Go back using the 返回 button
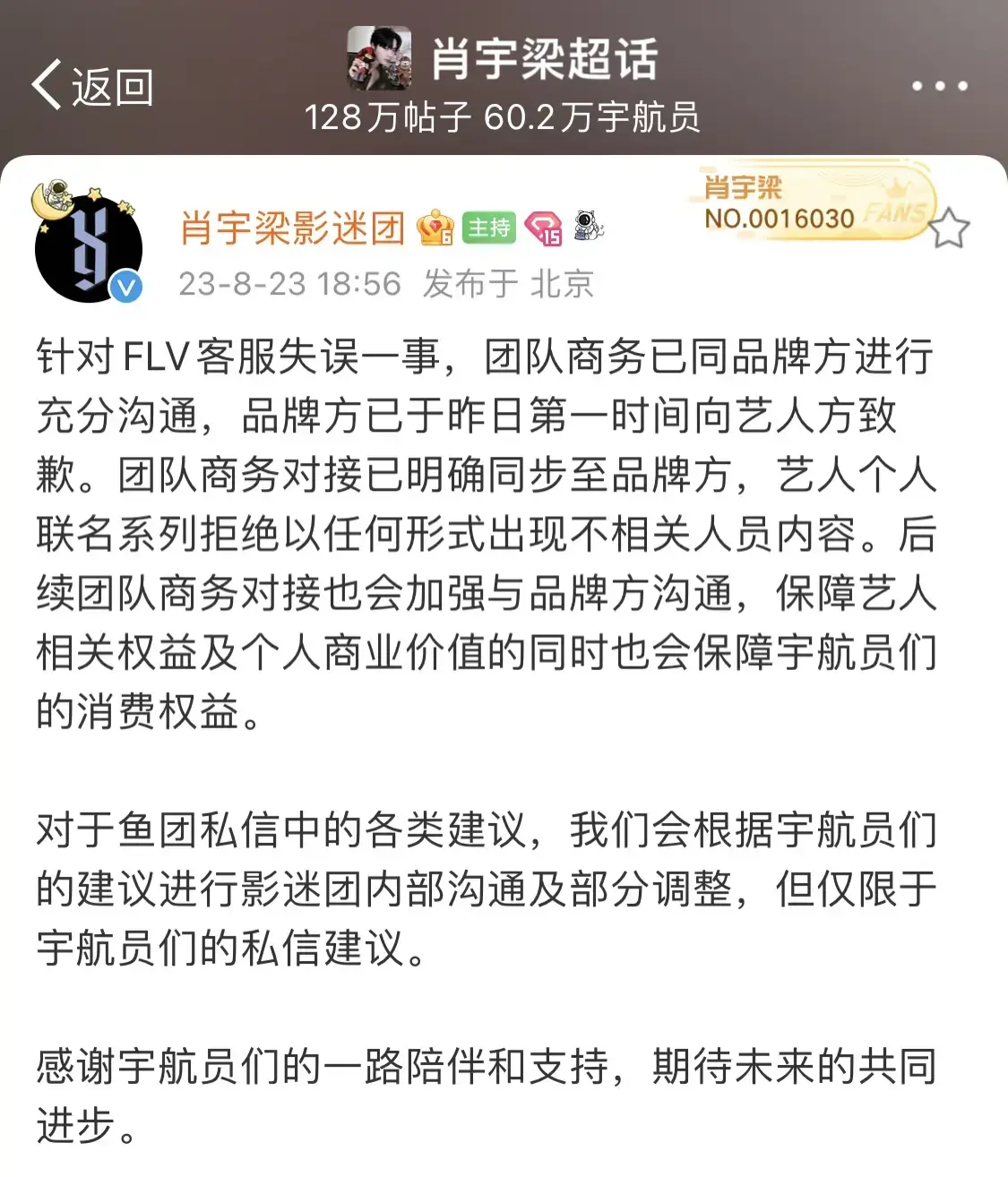Screen dimensions: 1008x1177 pos(91,86)
